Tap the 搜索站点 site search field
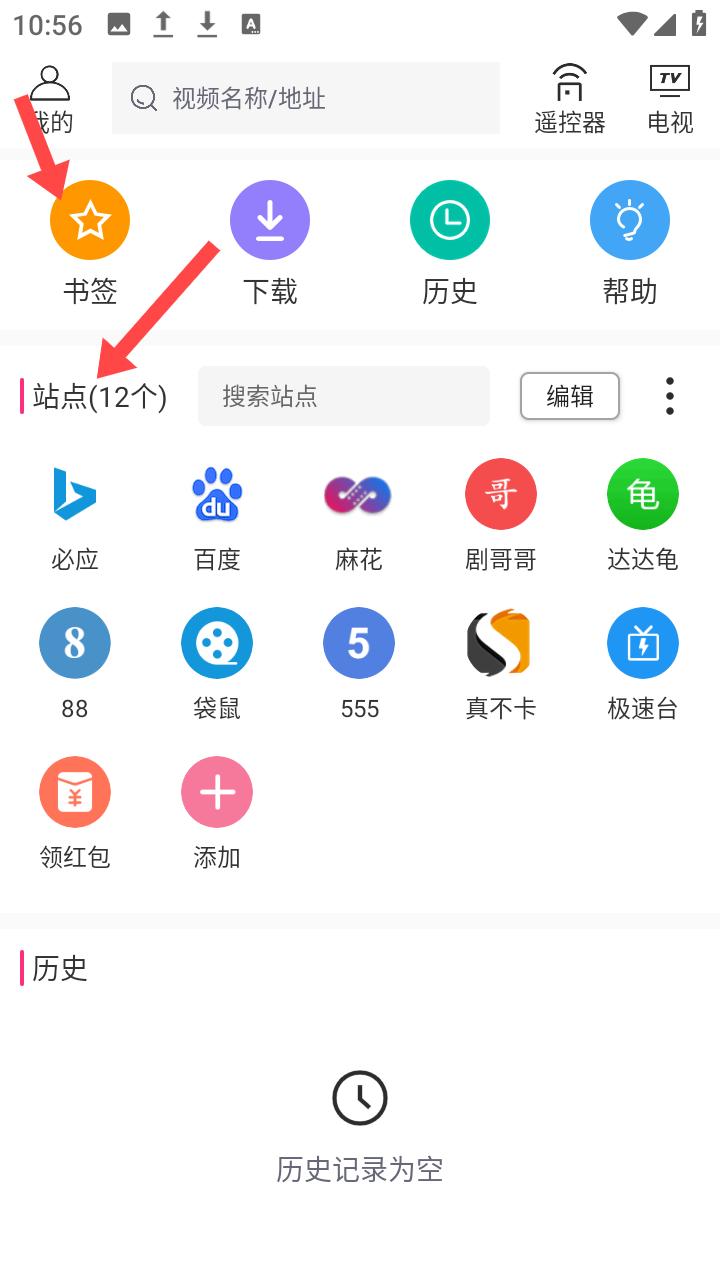This screenshot has height=1280, width=720. pos(344,396)
